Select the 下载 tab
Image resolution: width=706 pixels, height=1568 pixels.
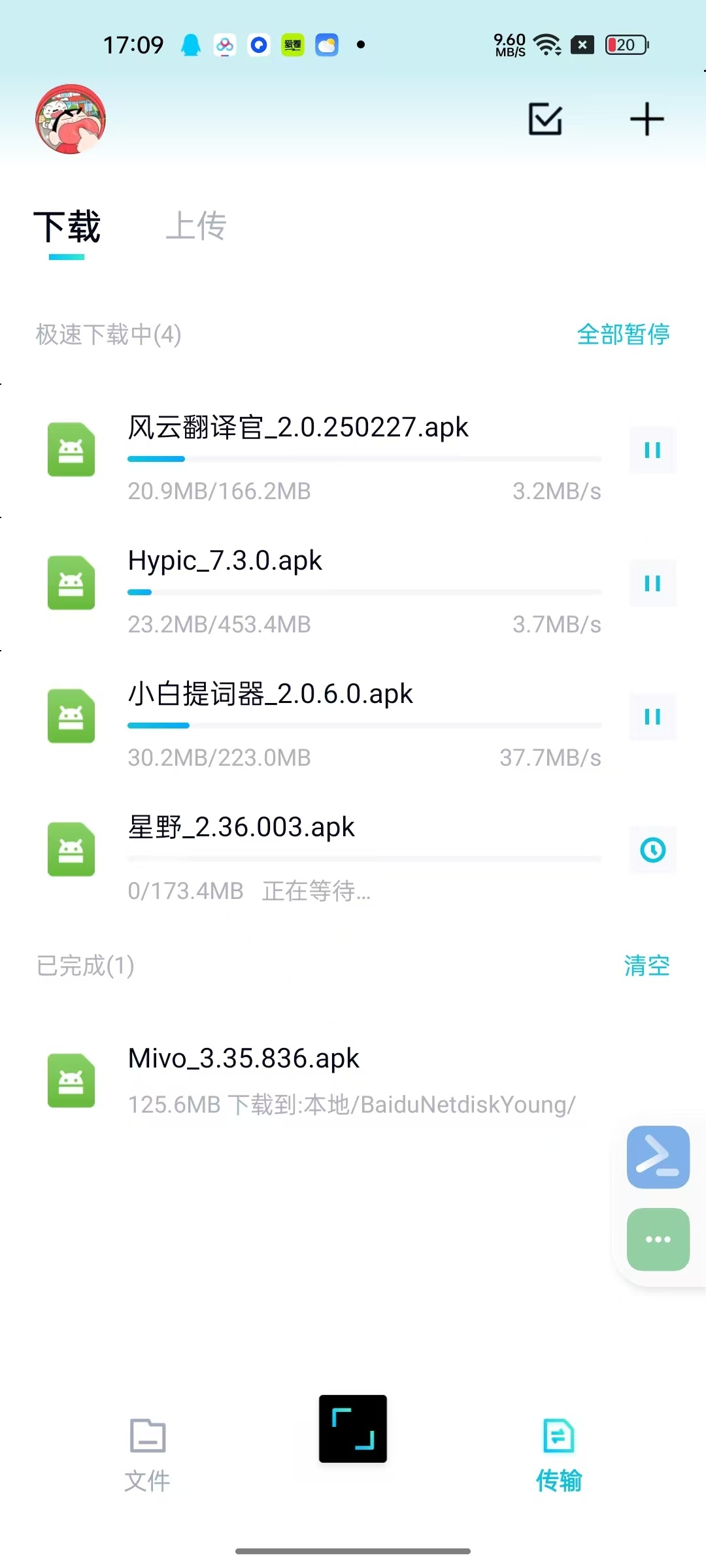click(67, 227)
